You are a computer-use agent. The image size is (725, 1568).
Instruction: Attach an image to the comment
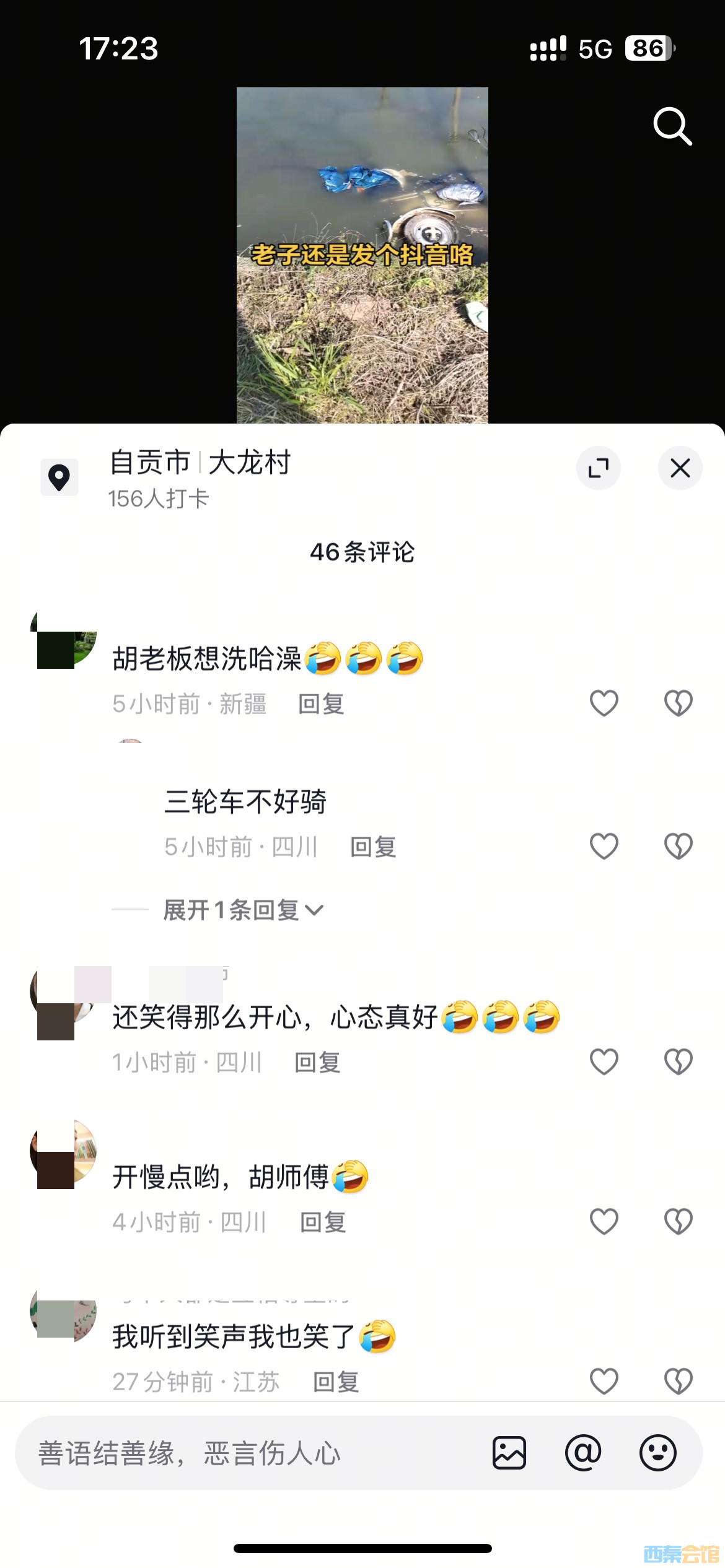pos(509,1453)
